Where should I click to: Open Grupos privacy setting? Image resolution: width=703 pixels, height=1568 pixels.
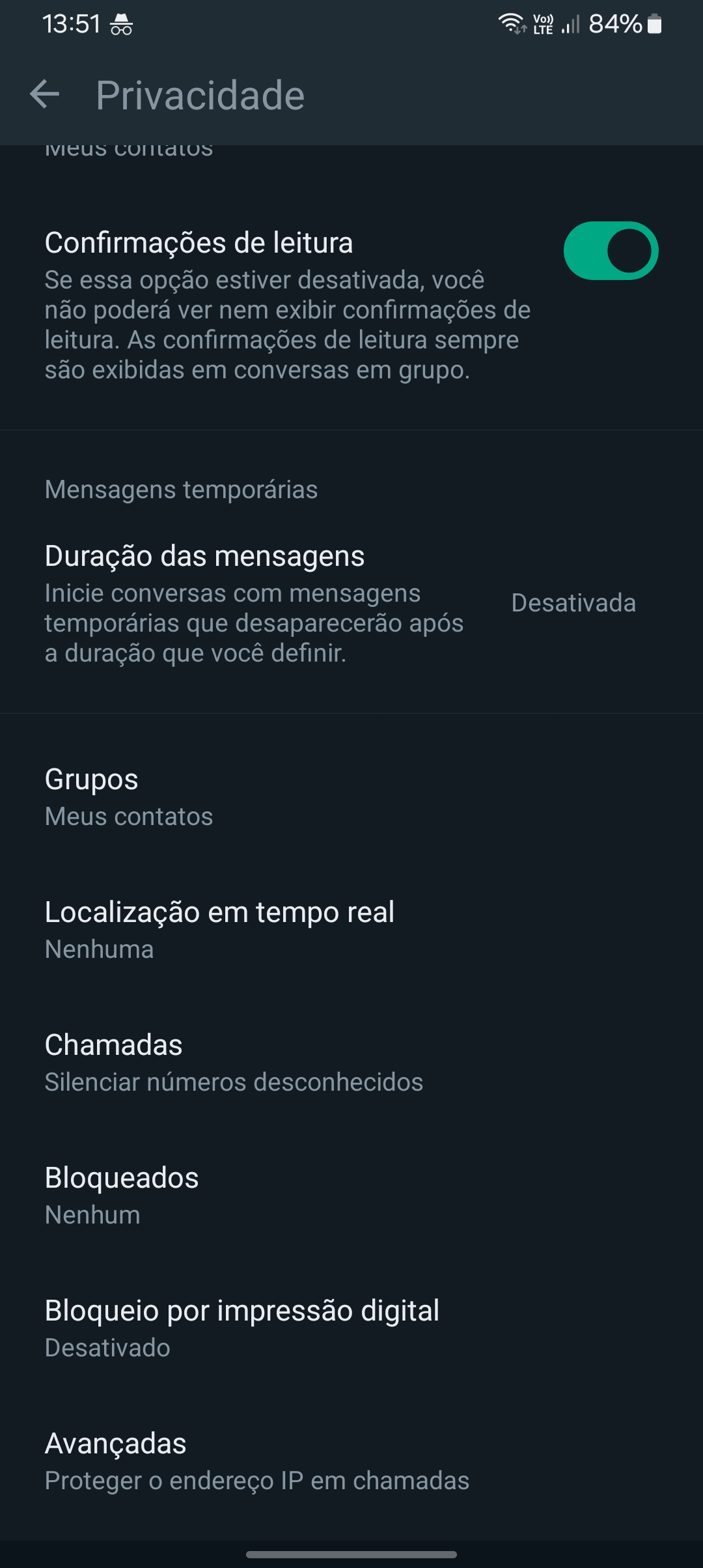click(351, 797)
